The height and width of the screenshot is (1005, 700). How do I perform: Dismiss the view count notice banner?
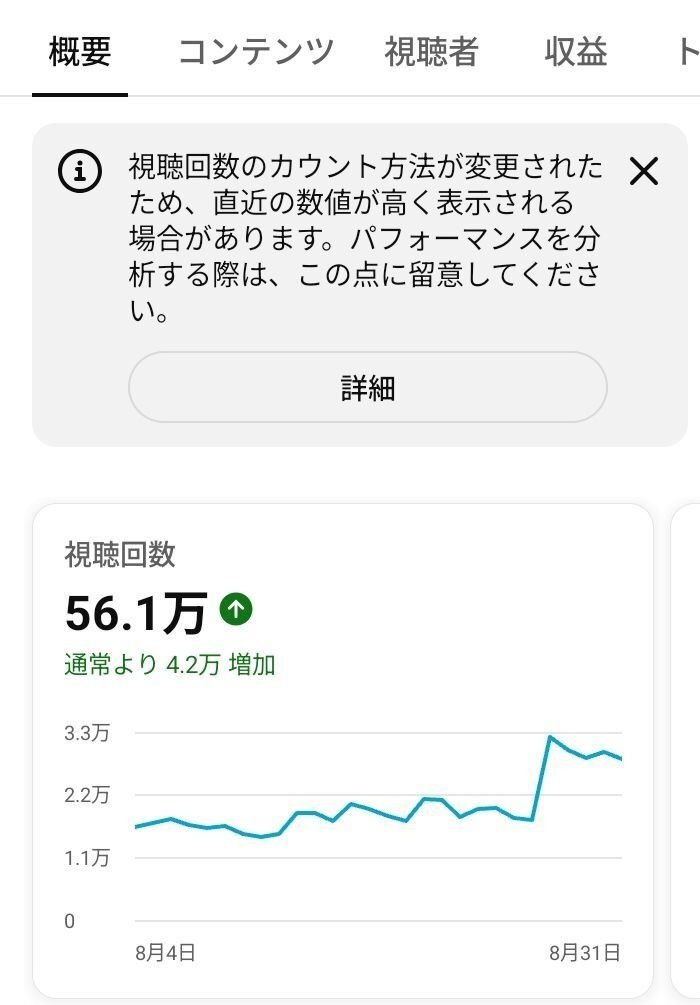[644, 172]
